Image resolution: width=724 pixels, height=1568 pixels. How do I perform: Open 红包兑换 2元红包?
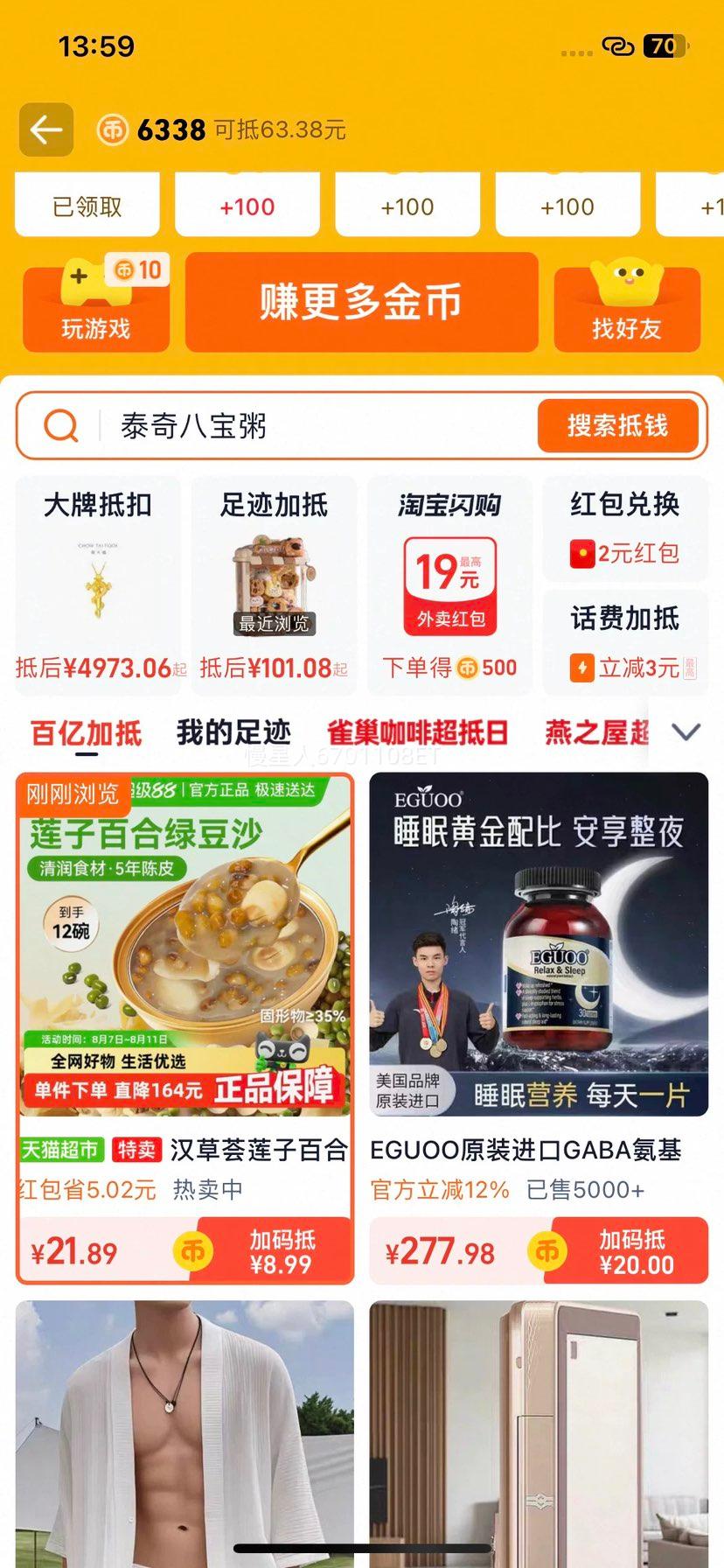point(624,529)
